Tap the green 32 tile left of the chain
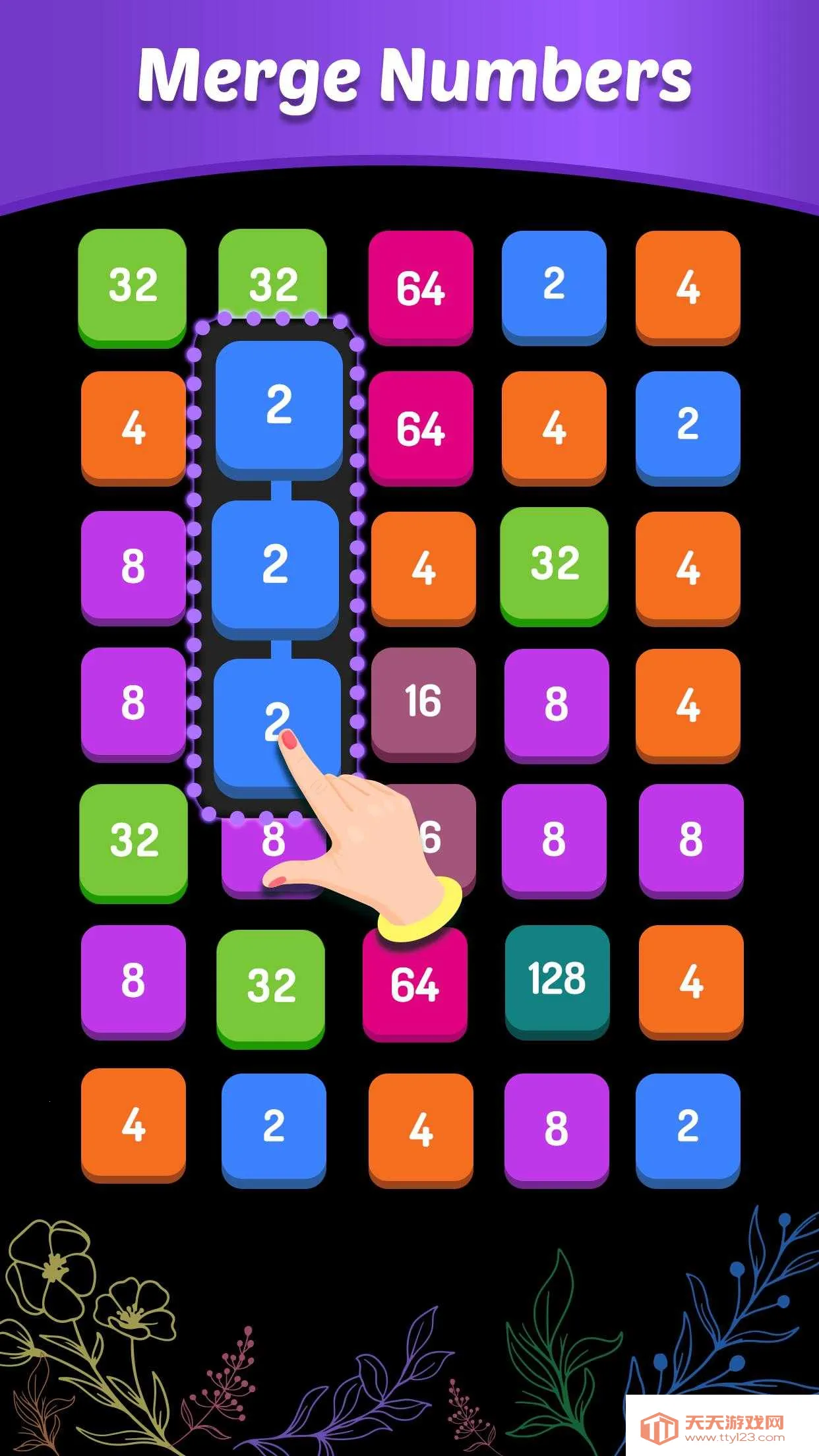The height and width of the screenshot is (1456, 819). 132,844
